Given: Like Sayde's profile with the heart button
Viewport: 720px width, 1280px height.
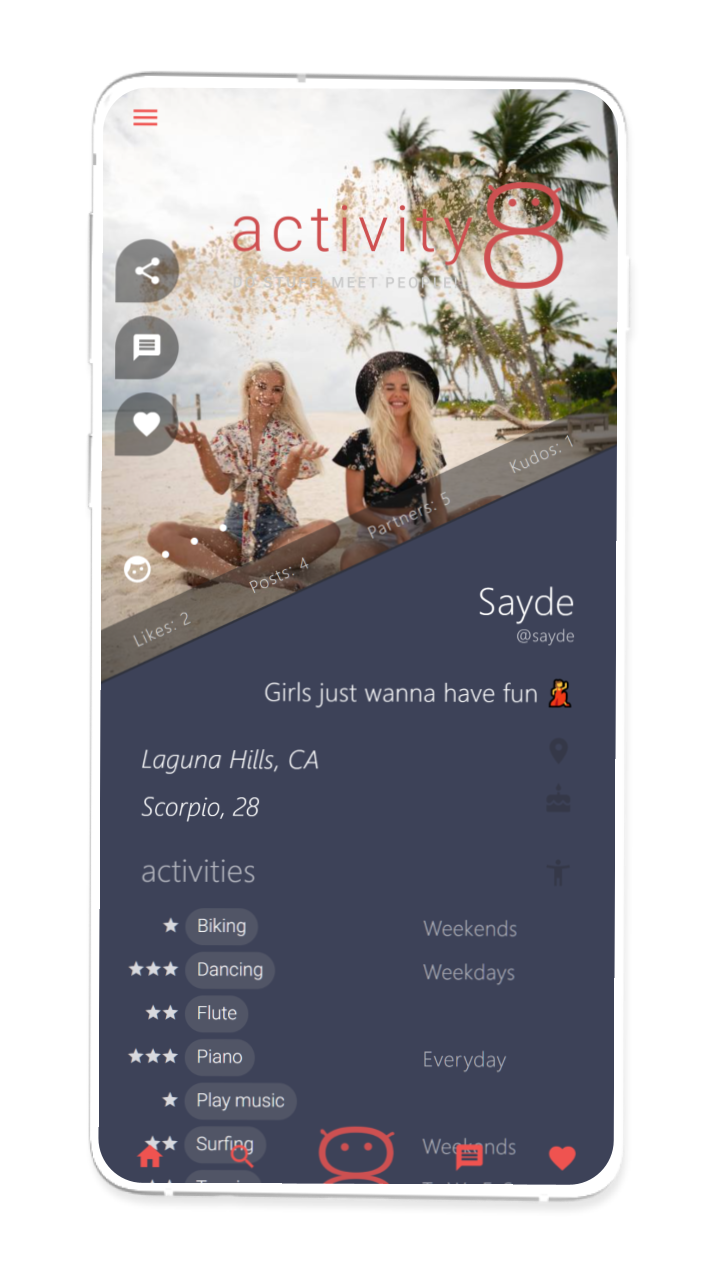Looking at the screenshot, I should pyautogui.click(x=147, y=424).
